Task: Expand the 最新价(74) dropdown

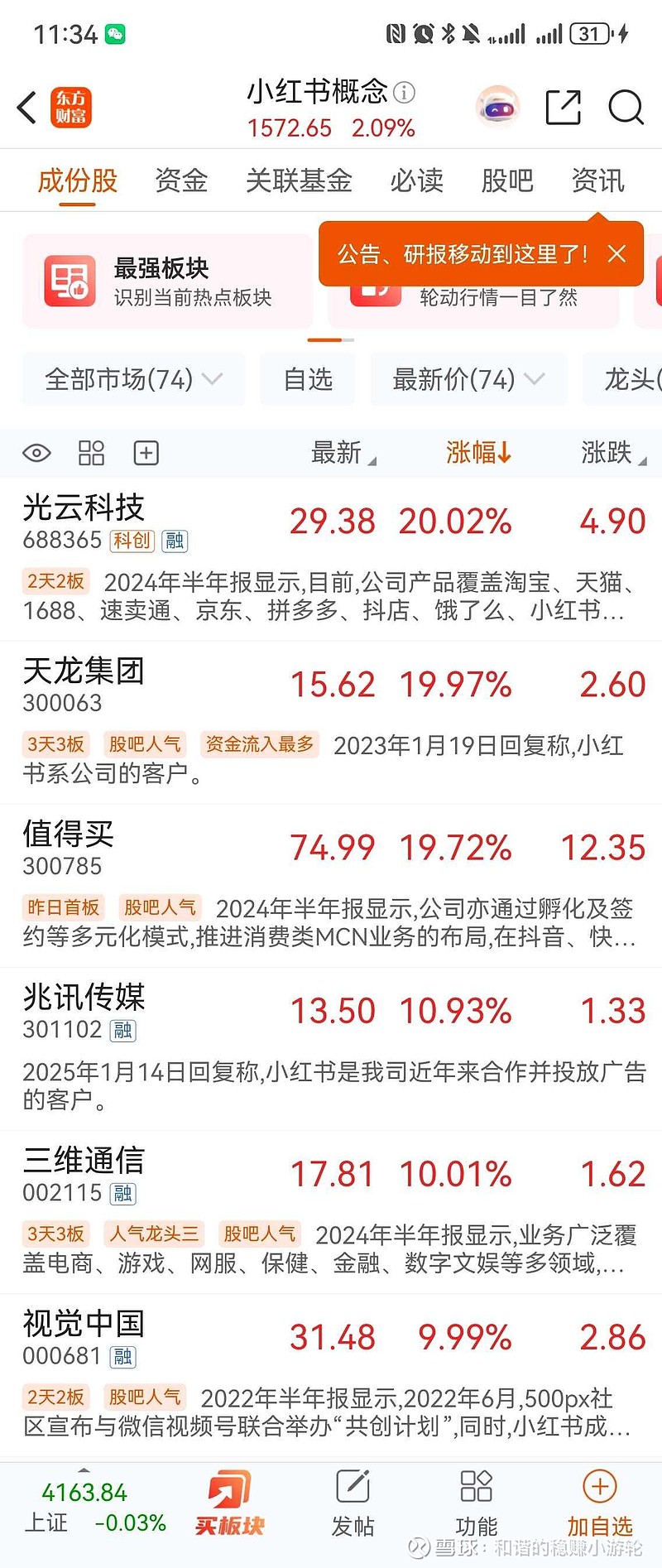Action: coord(468,379)
